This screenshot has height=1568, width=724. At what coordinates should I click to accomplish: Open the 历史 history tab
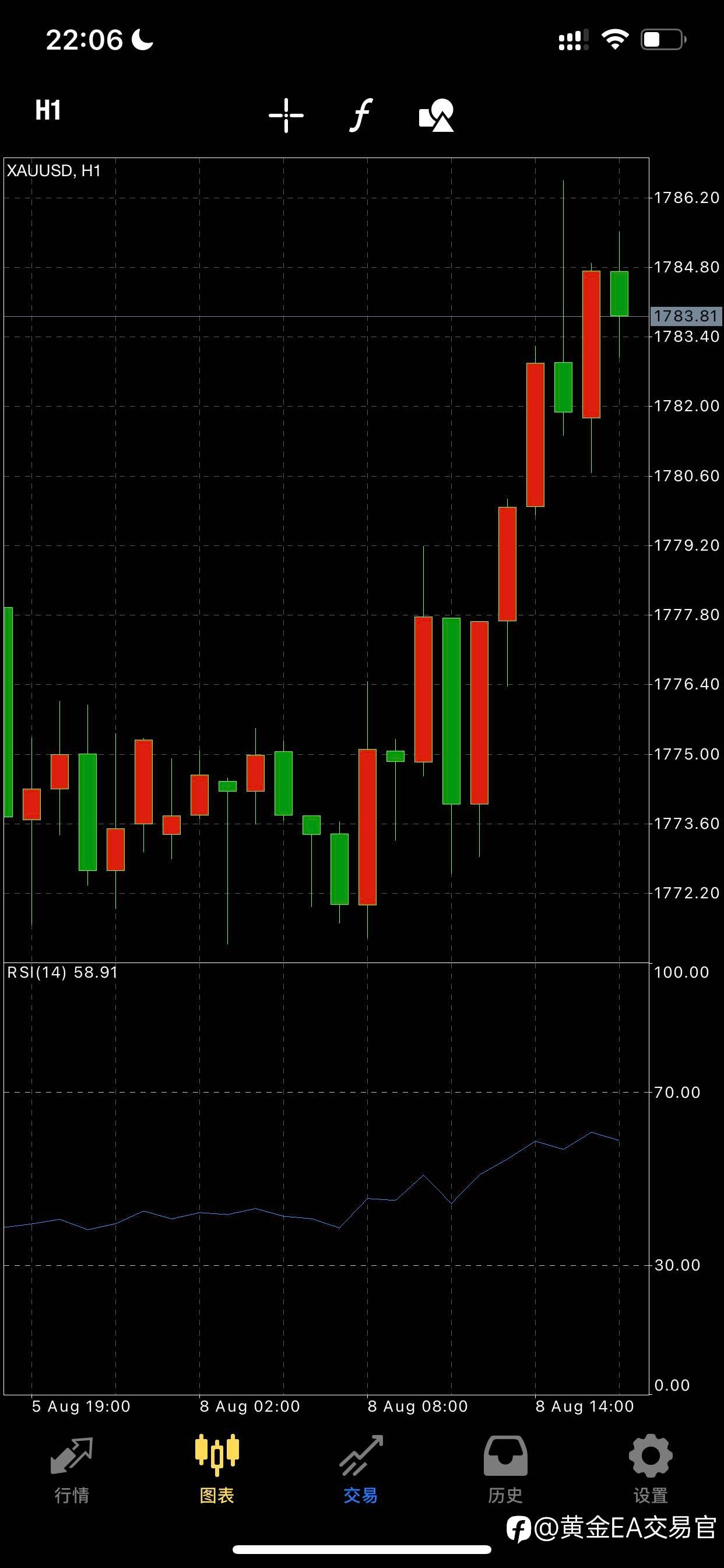coord(505,1469)
